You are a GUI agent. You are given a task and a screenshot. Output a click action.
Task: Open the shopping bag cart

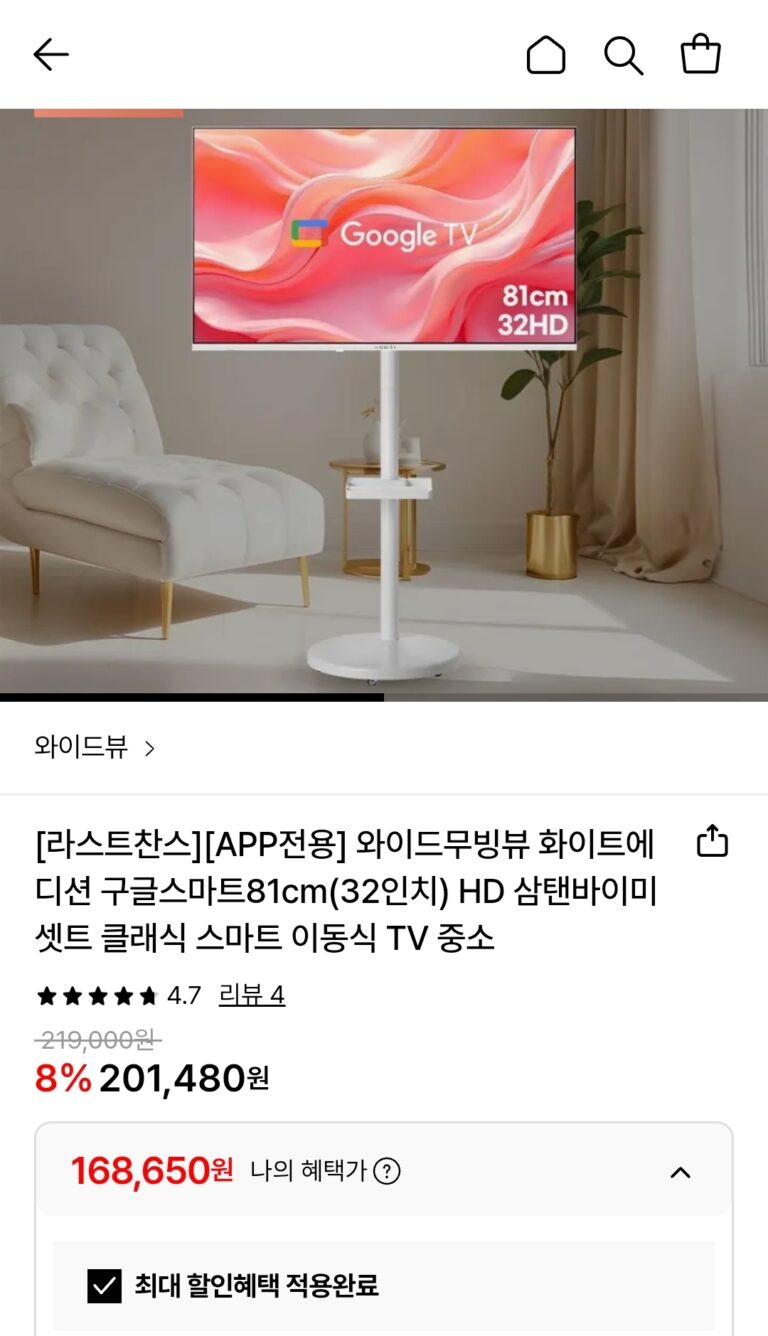coord(701,55)
